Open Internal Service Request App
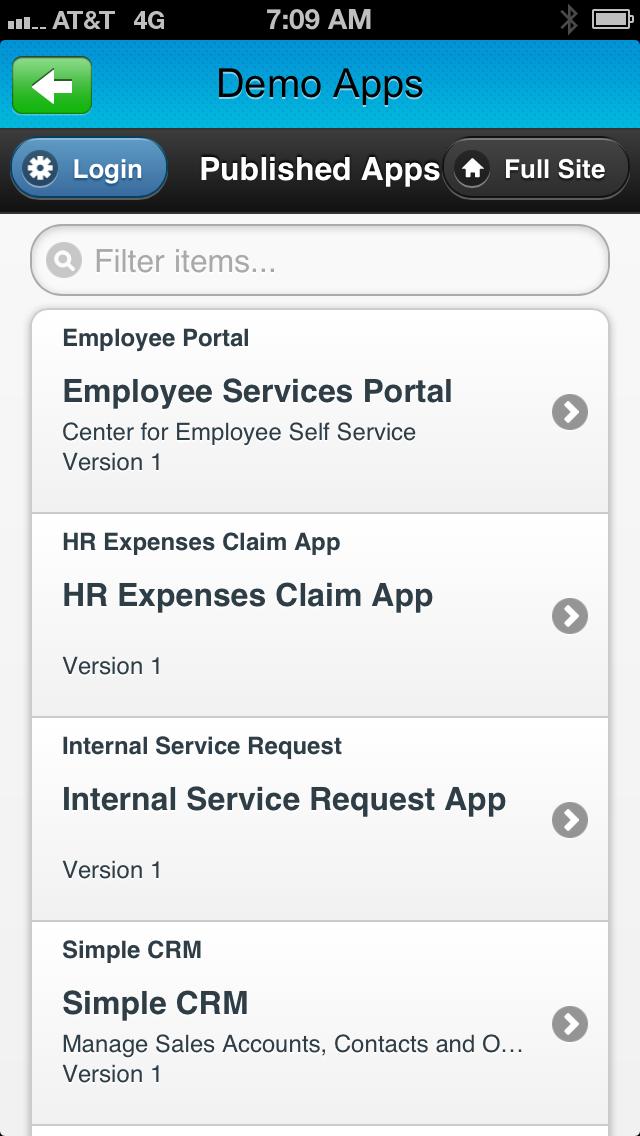Image resolution: width=640 pixels, height=1136 pixels. (320, 819)
